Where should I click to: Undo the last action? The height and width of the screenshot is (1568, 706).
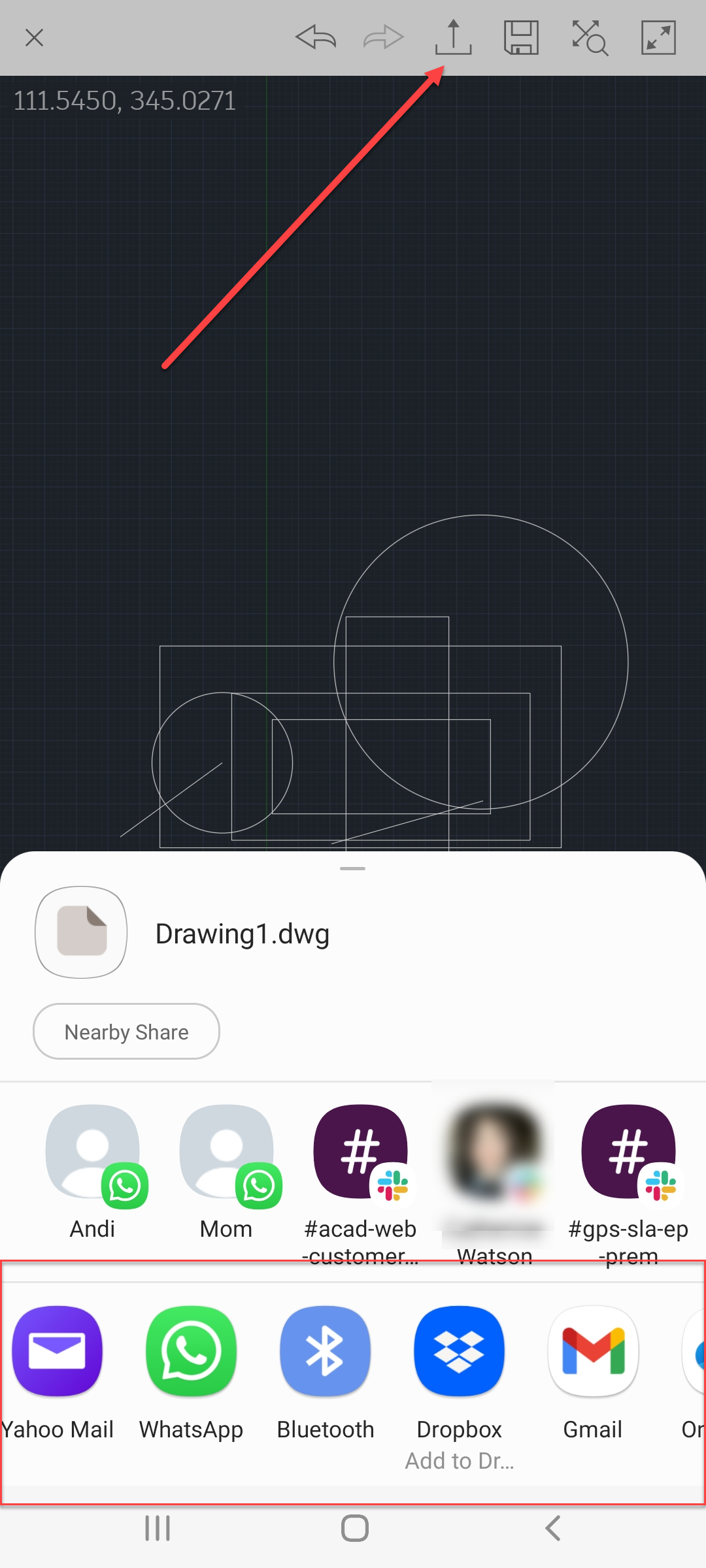coord(316,38)
